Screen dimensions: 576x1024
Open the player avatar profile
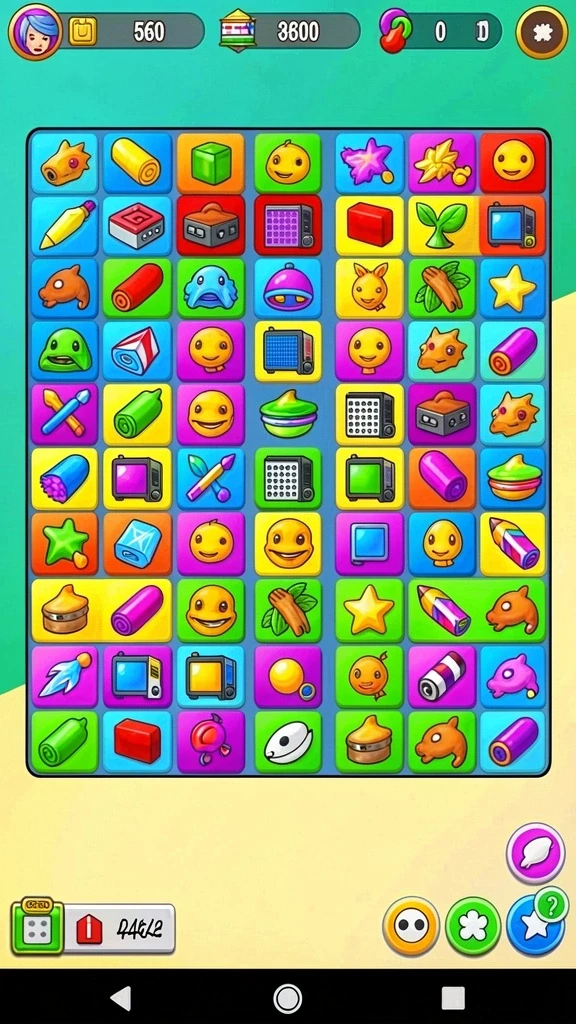(x=35, y=31)
